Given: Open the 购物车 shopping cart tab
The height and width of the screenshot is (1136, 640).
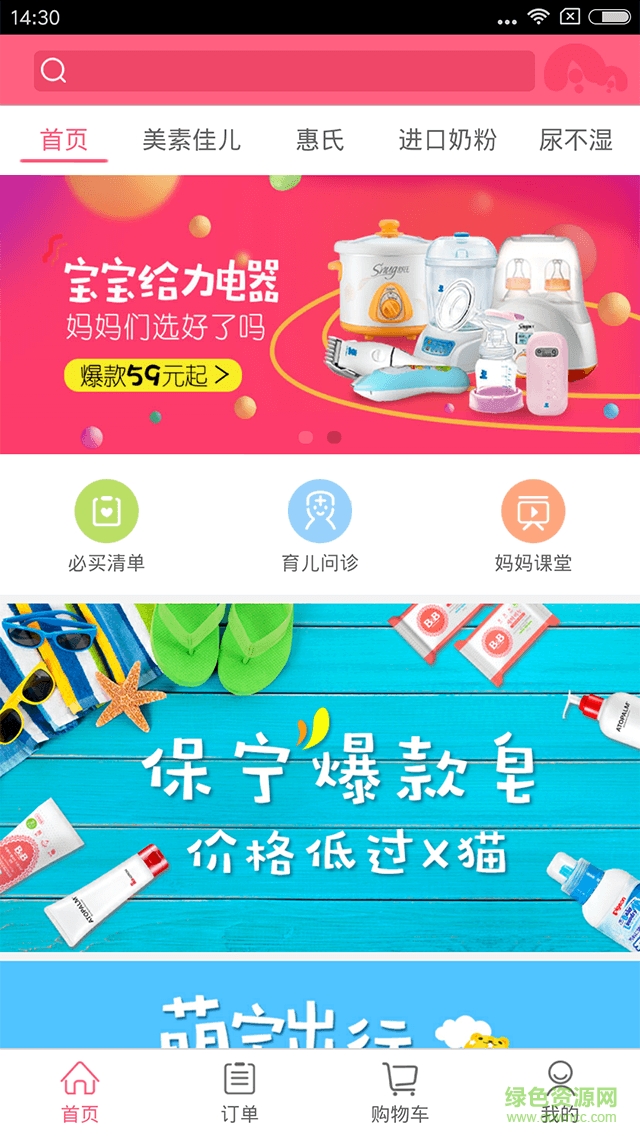Looking at the screenshot, I should tap(400, 1092).
